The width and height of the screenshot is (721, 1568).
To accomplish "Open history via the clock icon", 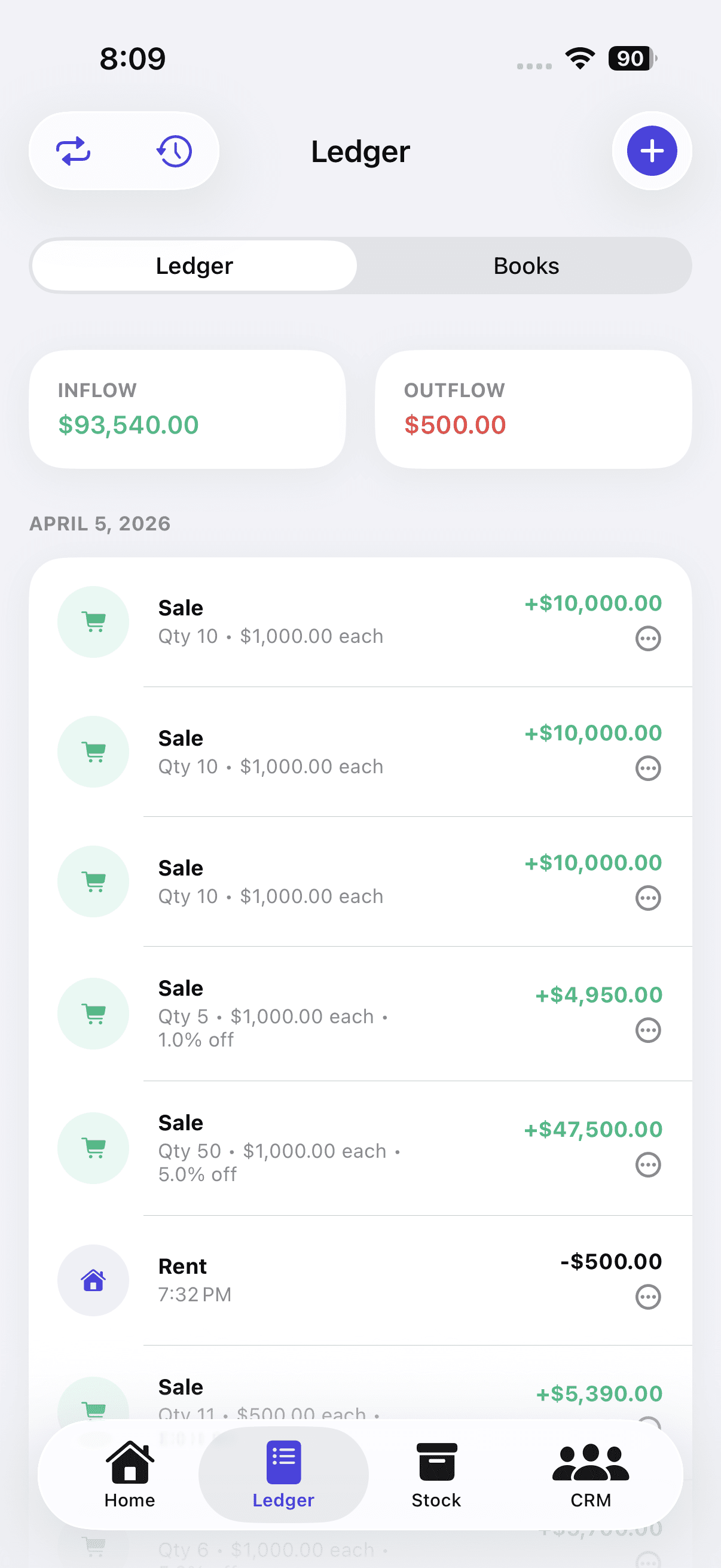I will coord(173,151).
